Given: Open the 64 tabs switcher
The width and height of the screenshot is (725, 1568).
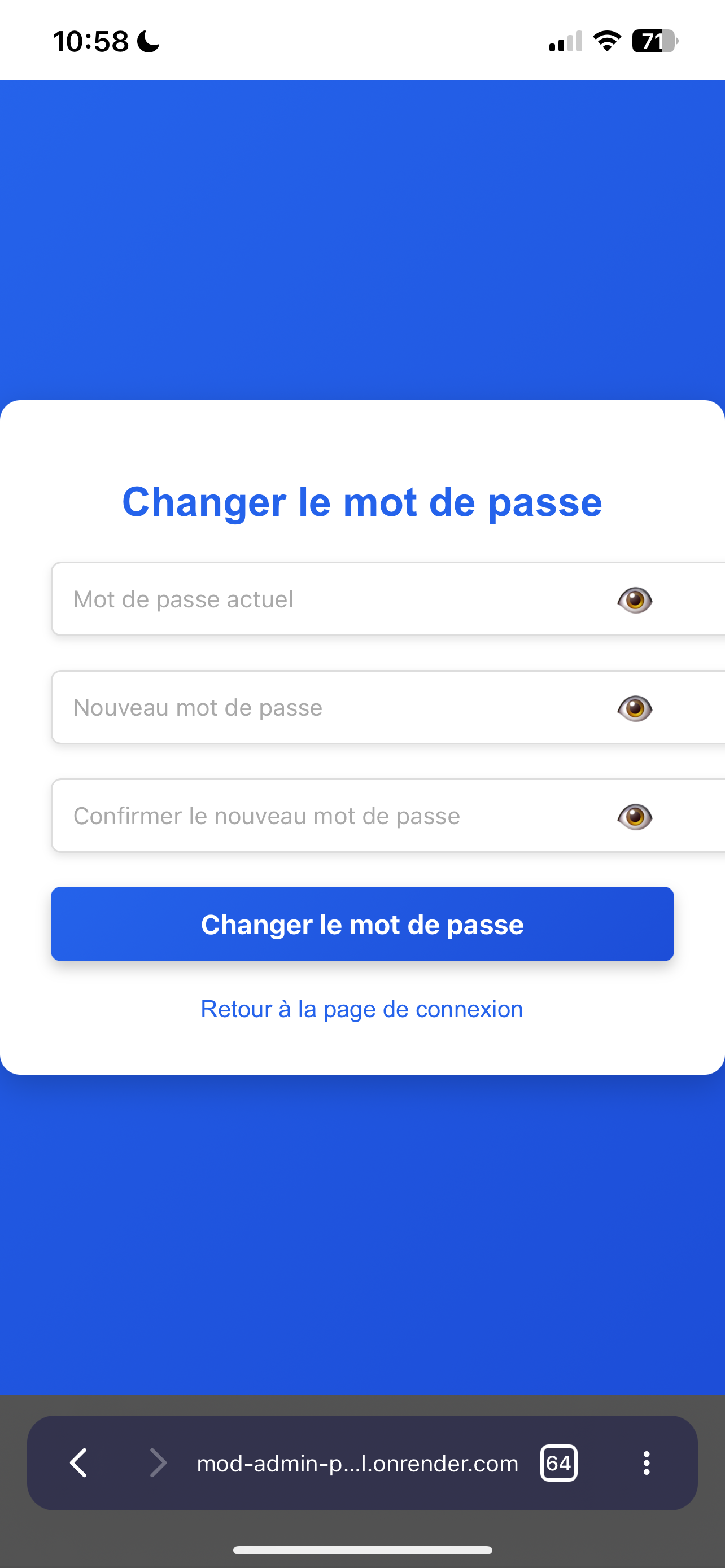Looking at the screenshot, I should [559, 1462].
